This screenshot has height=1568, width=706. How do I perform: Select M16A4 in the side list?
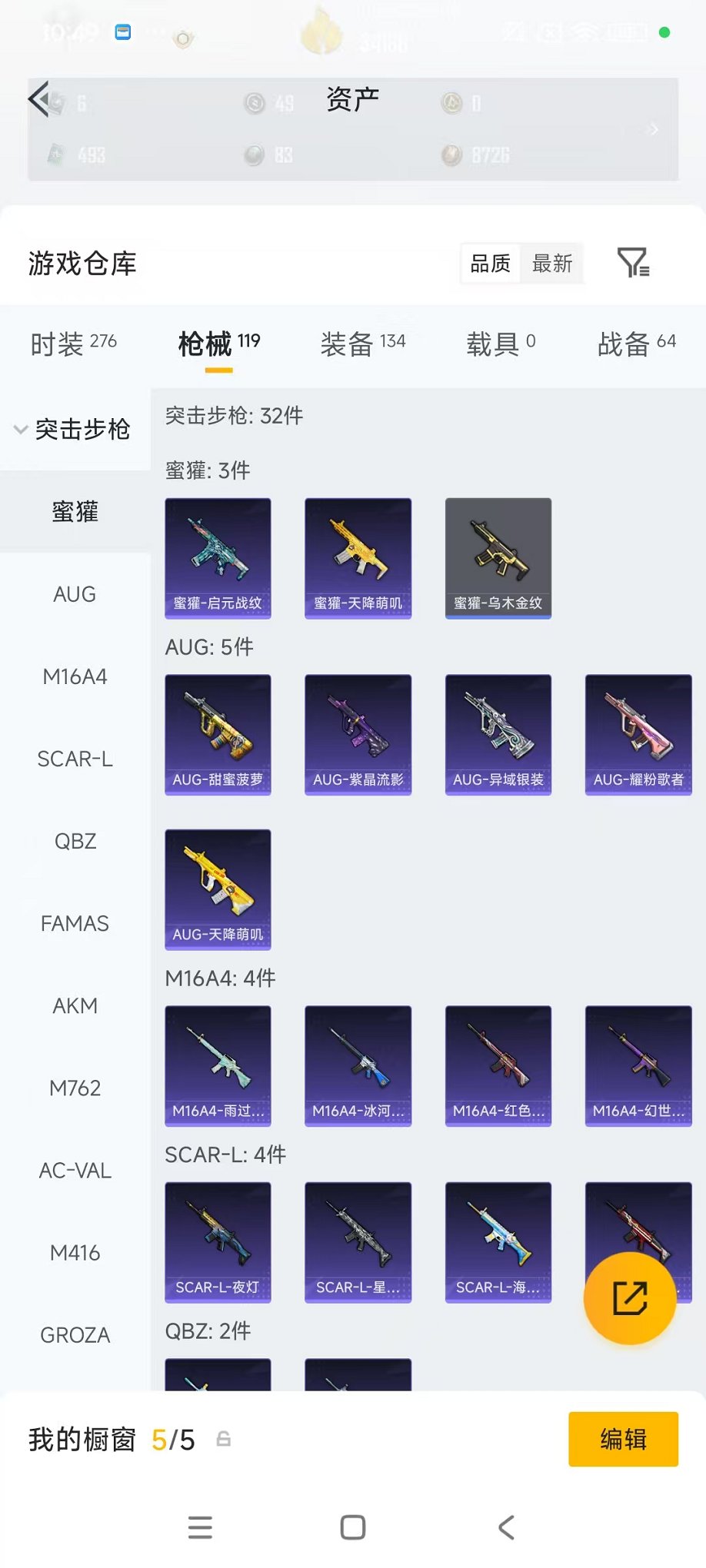75,676
